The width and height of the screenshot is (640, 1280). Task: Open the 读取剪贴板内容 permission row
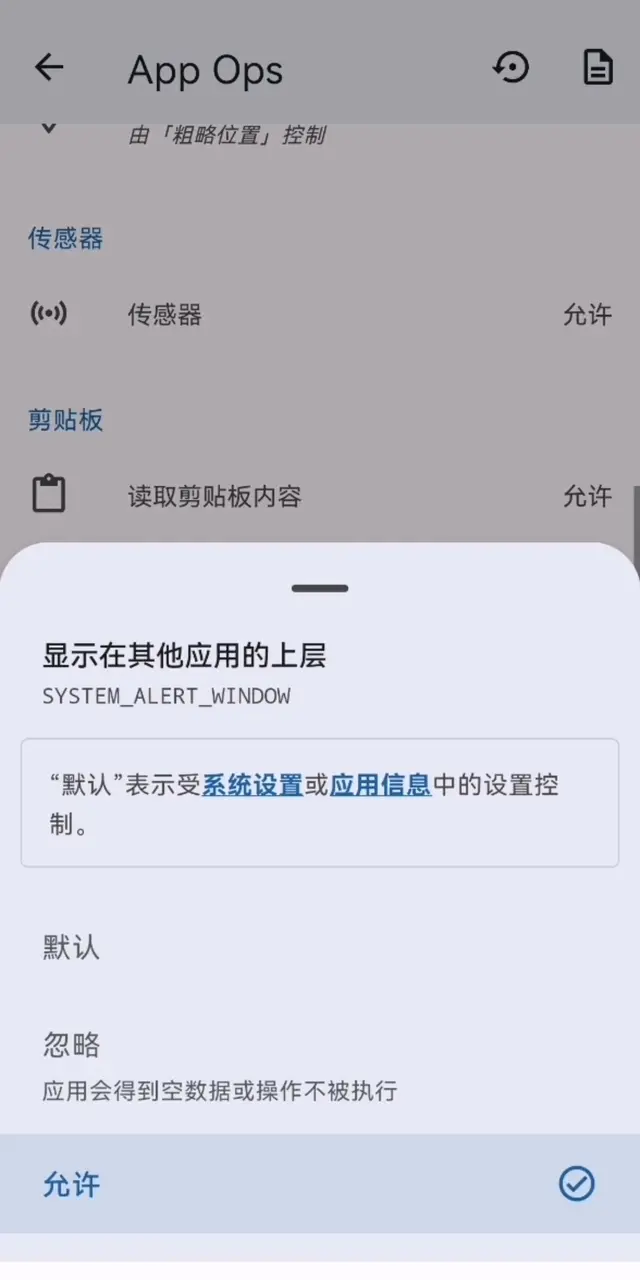320,496
